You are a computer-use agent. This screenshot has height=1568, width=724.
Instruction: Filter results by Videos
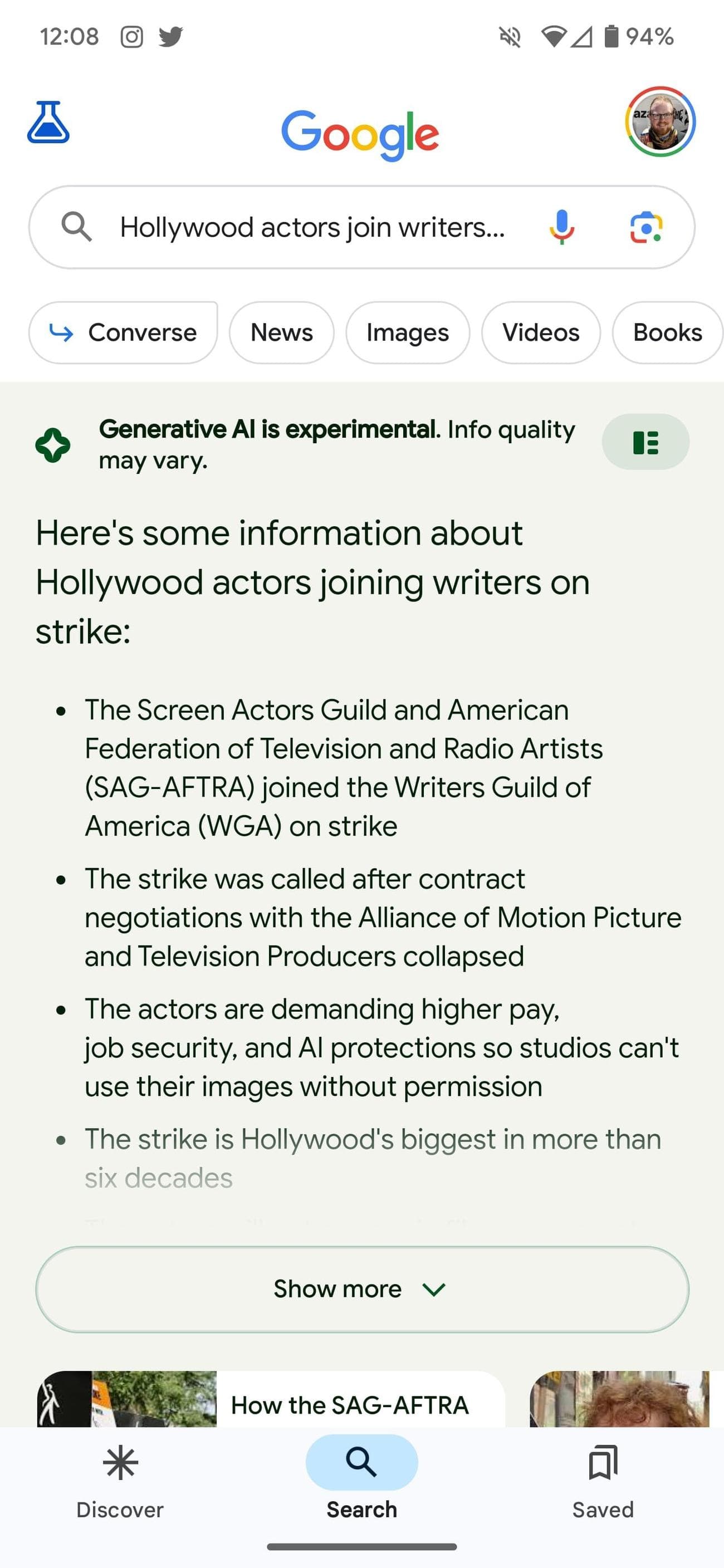(541, 333)
